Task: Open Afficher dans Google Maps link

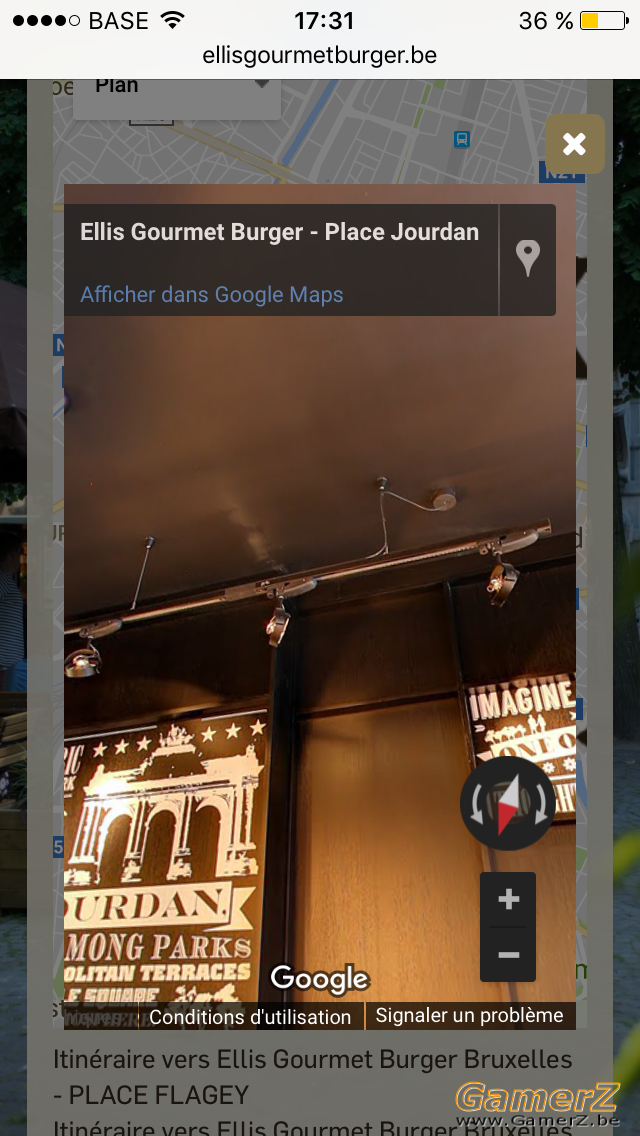Action: (212, 294)
